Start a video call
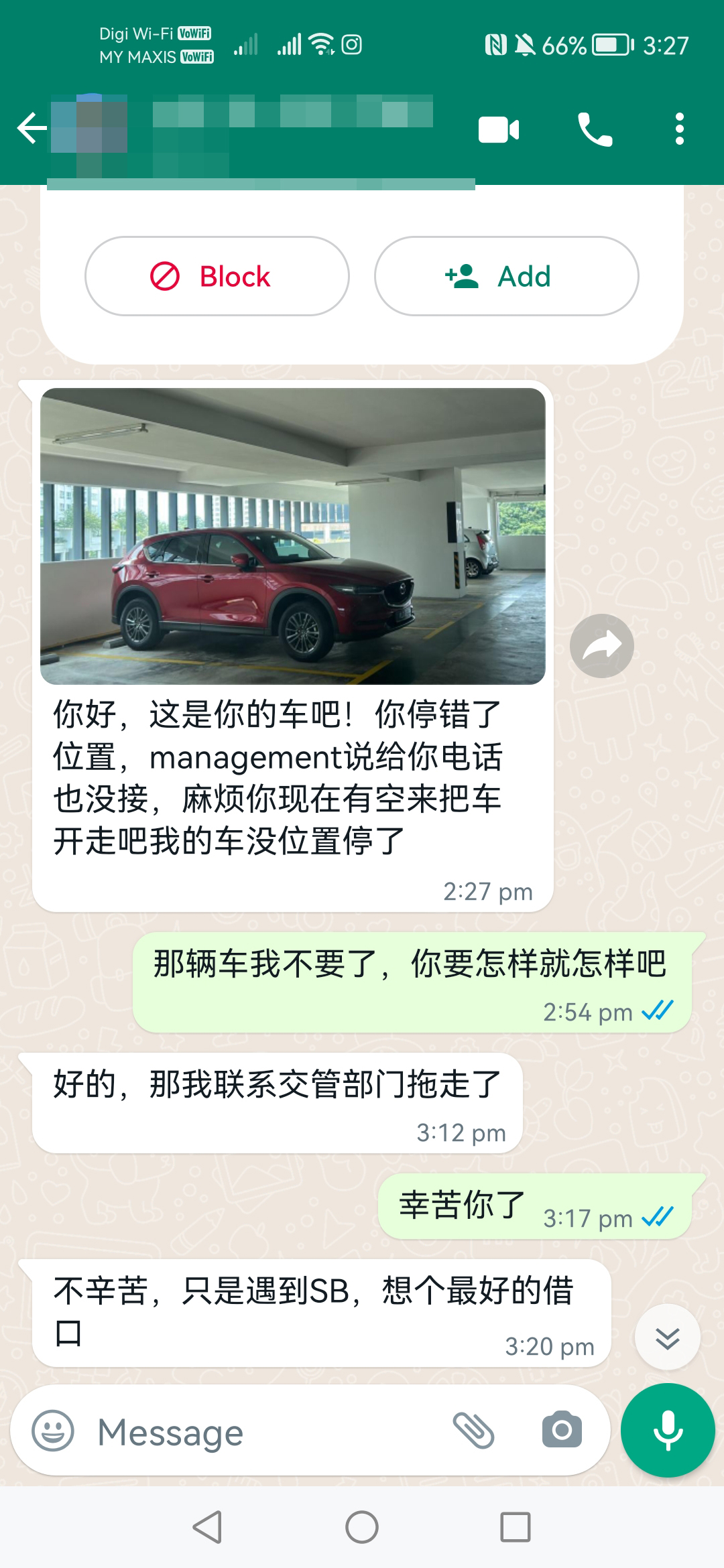This screenshot has height=1568, width=724. [499, 129]
